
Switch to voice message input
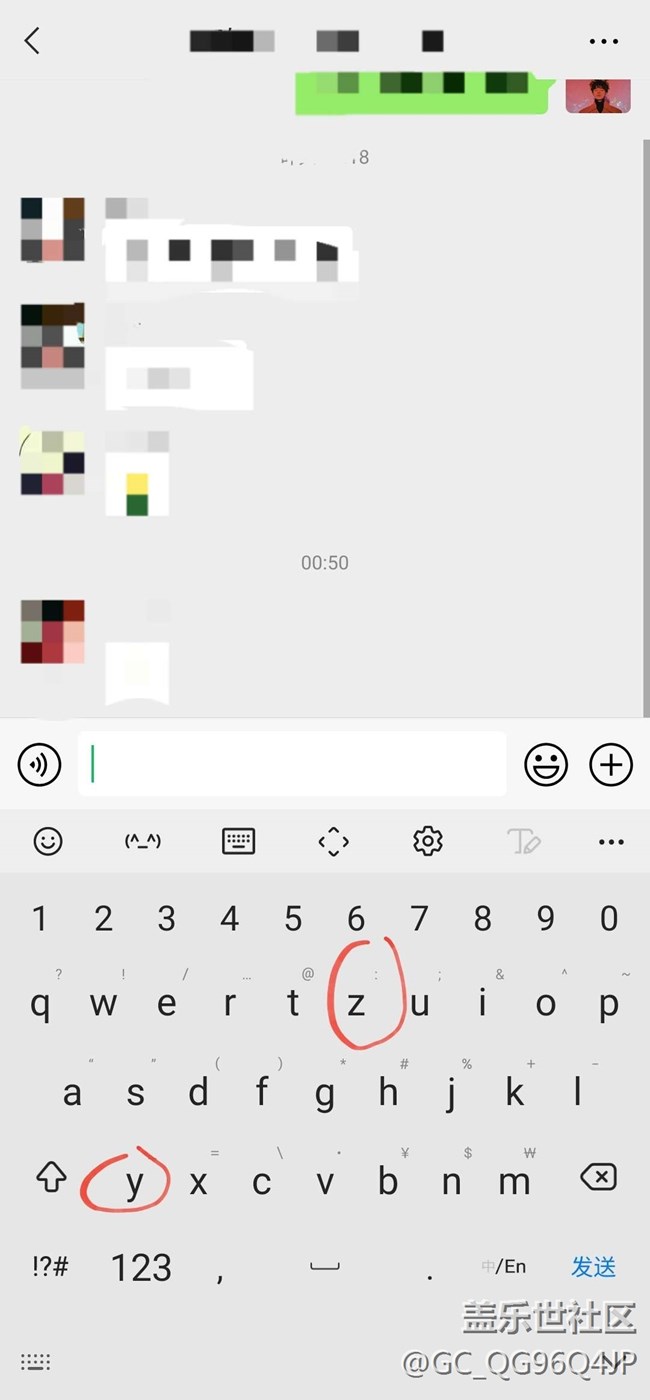click(x=39, y=765)
